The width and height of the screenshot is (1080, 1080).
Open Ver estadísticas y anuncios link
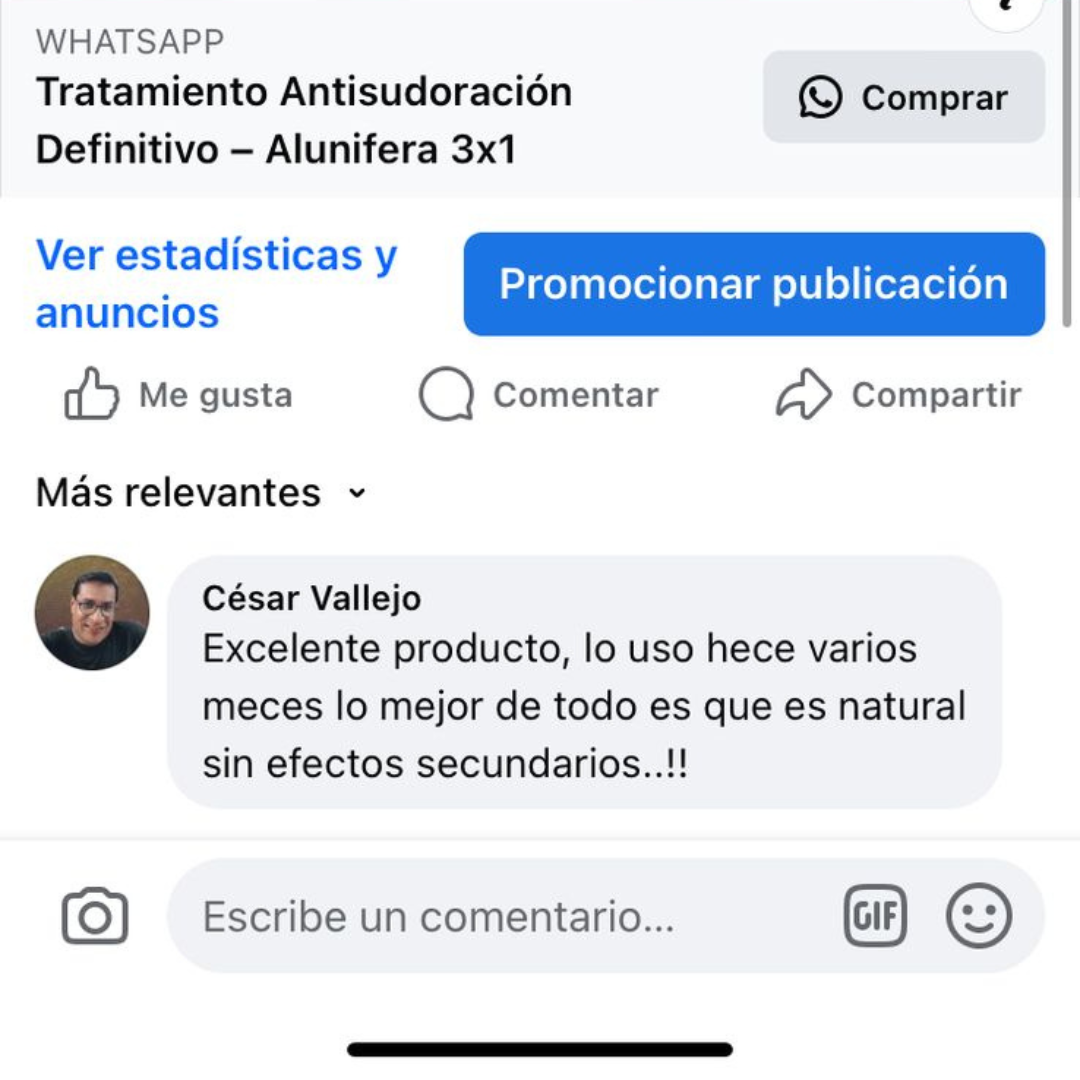(x=216, y=284)
